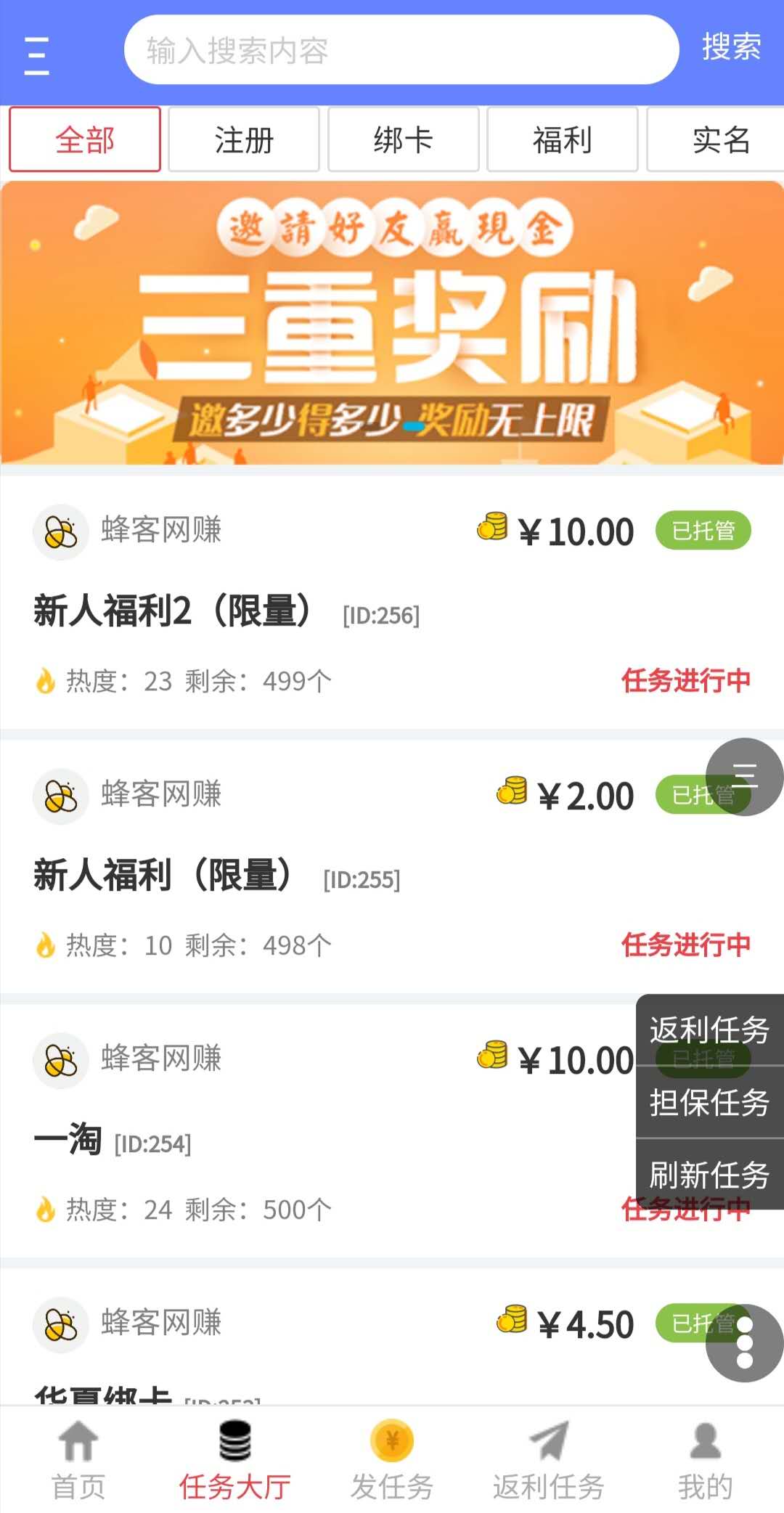
Task: Open the menu icon beside search box
Action: click(36, 55)
